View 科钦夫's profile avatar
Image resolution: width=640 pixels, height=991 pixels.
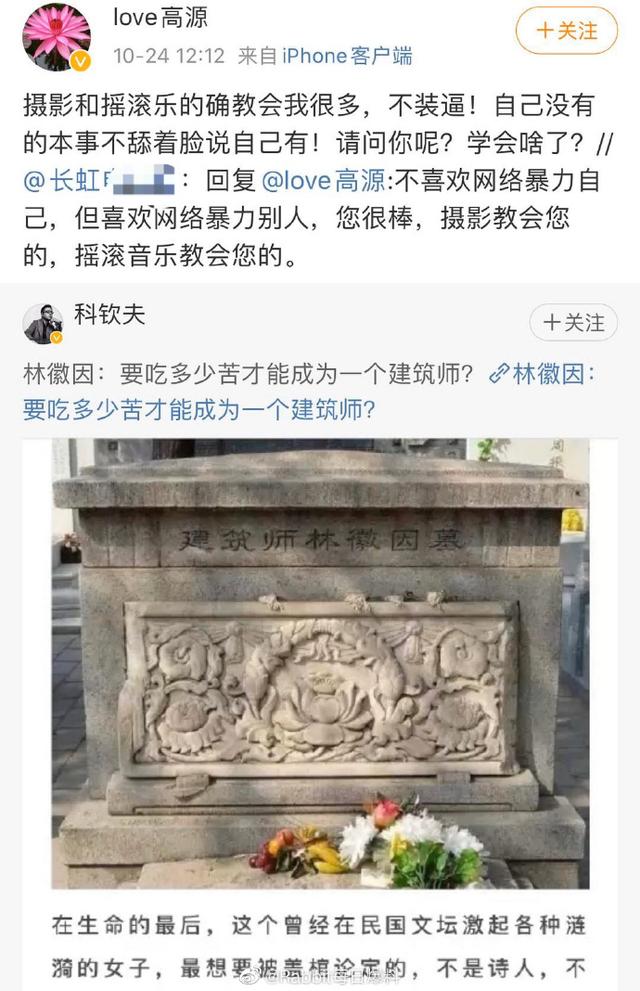pos(43,324)
